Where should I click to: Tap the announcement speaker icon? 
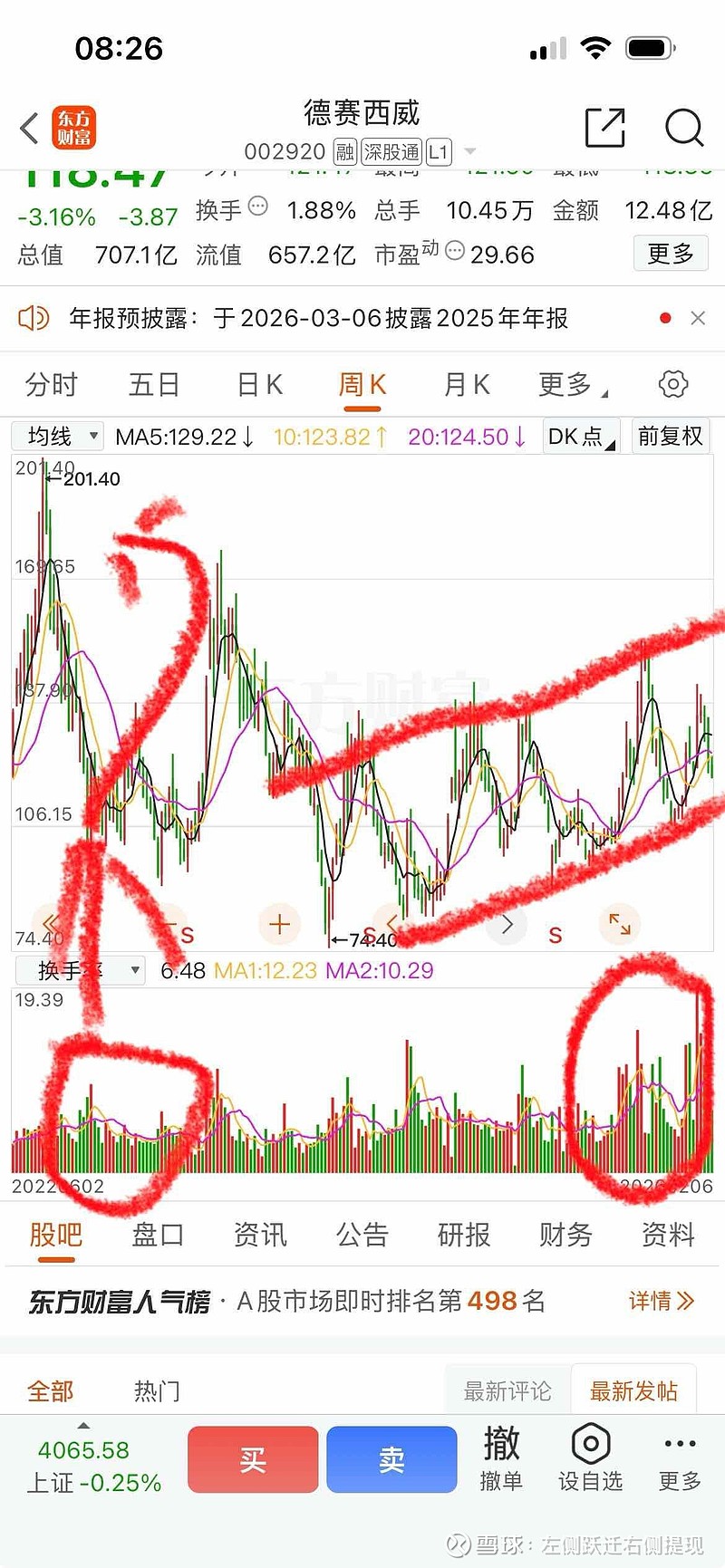tap(34, 318)
